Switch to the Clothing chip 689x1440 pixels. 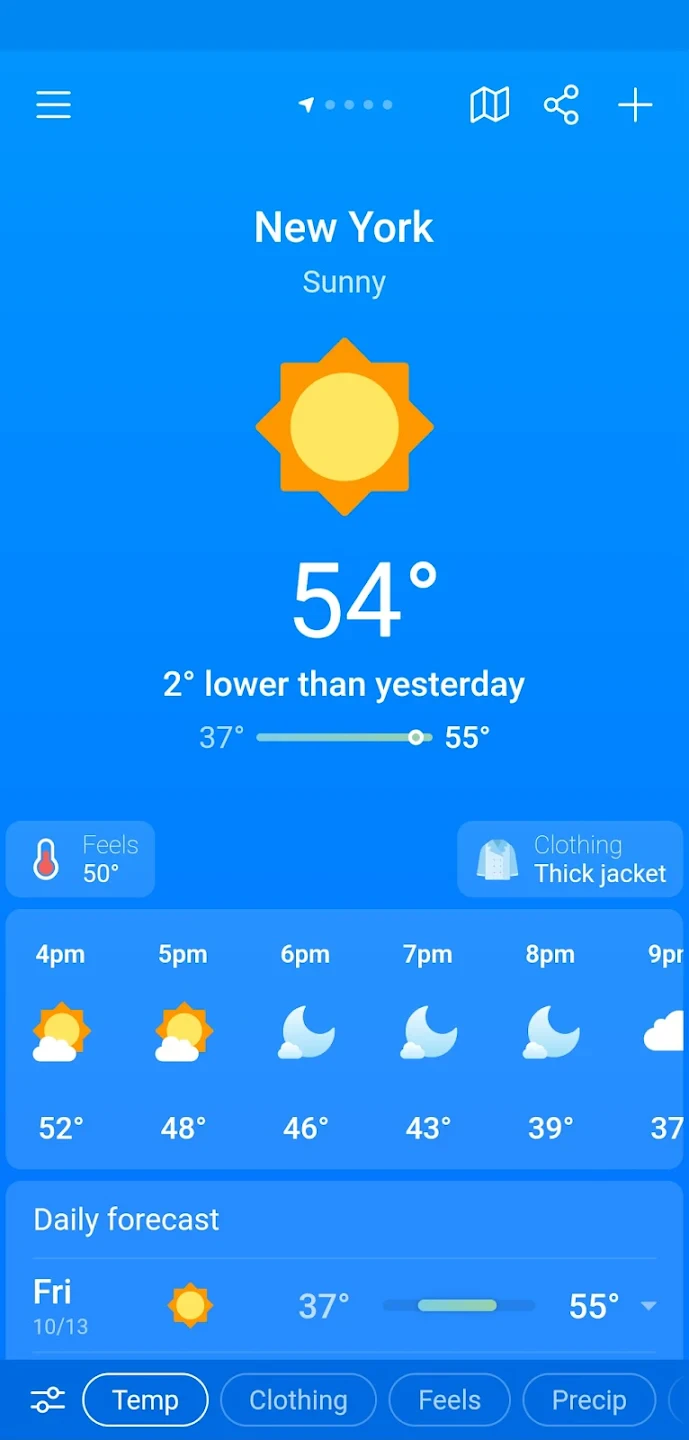coord(298,1400)
